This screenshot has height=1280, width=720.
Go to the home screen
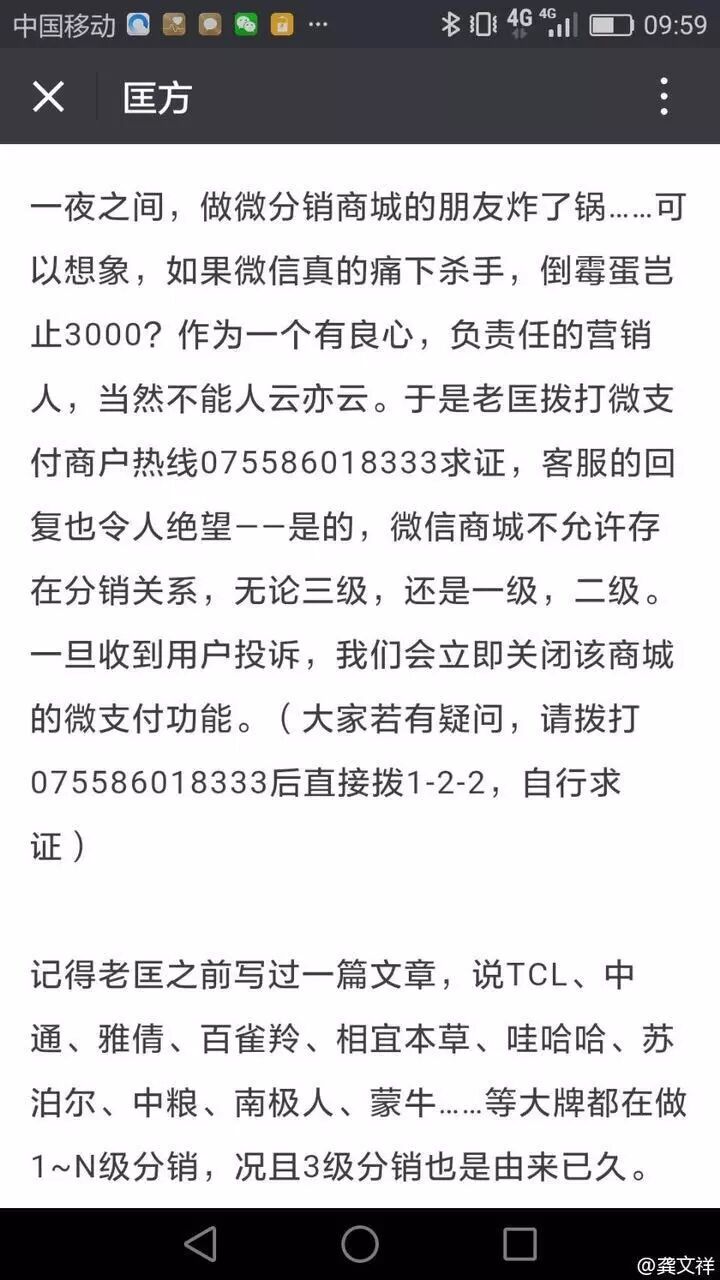click(360, 1243)
